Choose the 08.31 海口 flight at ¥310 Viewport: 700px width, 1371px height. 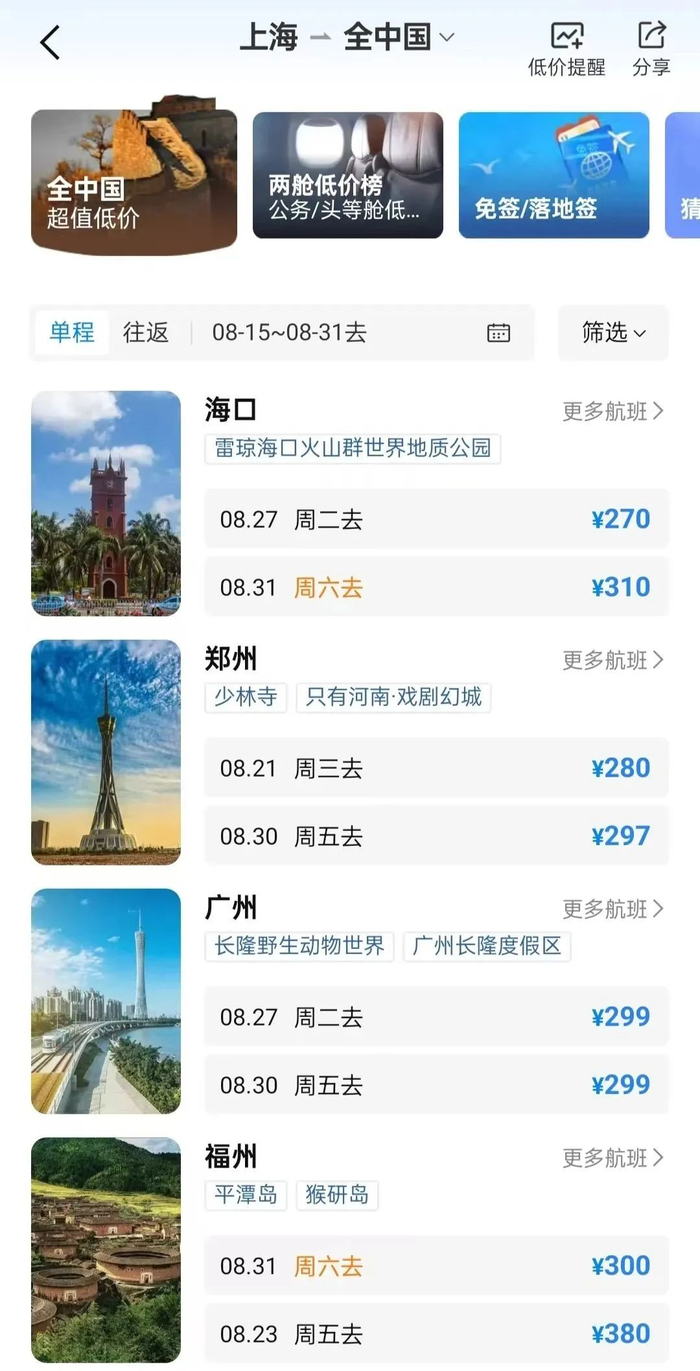[436, 587]
